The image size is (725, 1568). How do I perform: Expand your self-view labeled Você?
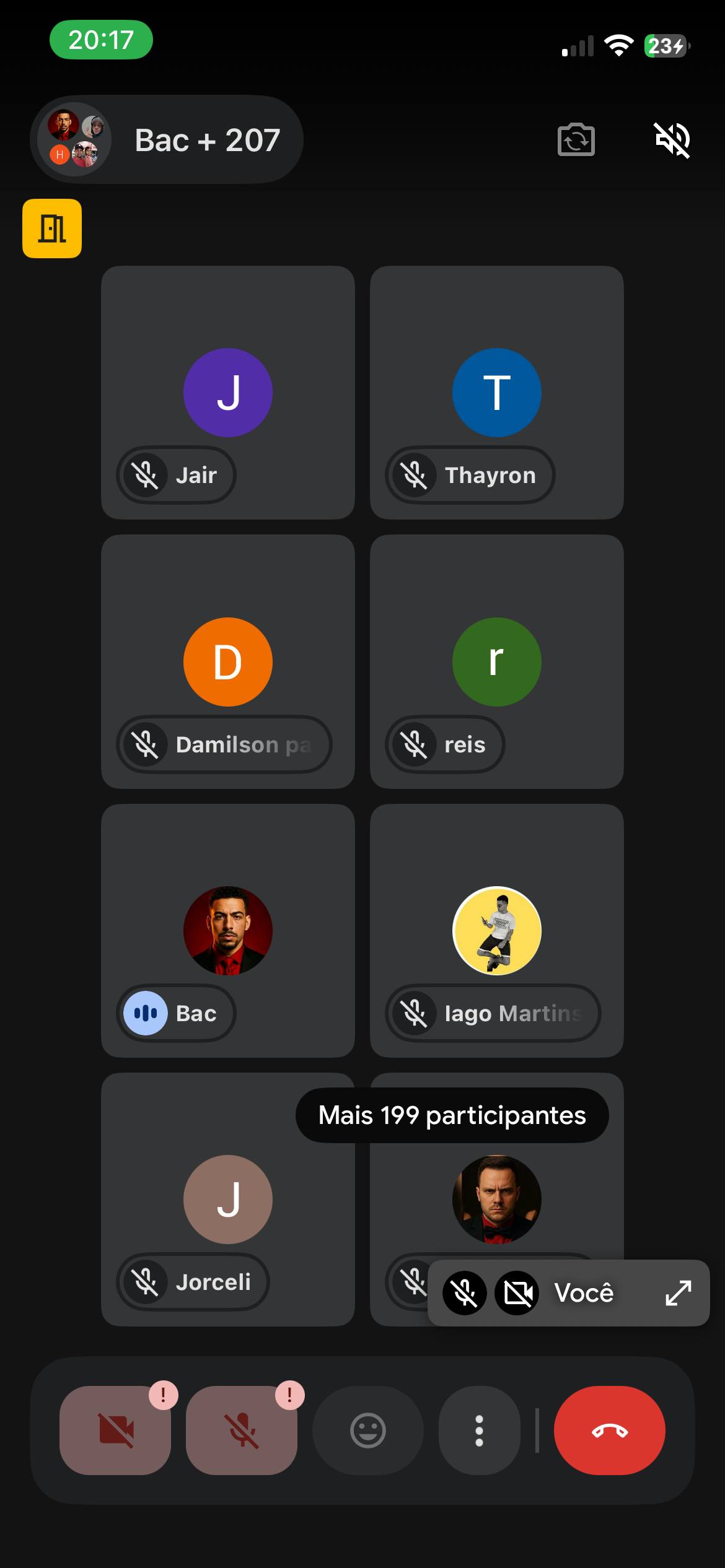pos(678,1292)
